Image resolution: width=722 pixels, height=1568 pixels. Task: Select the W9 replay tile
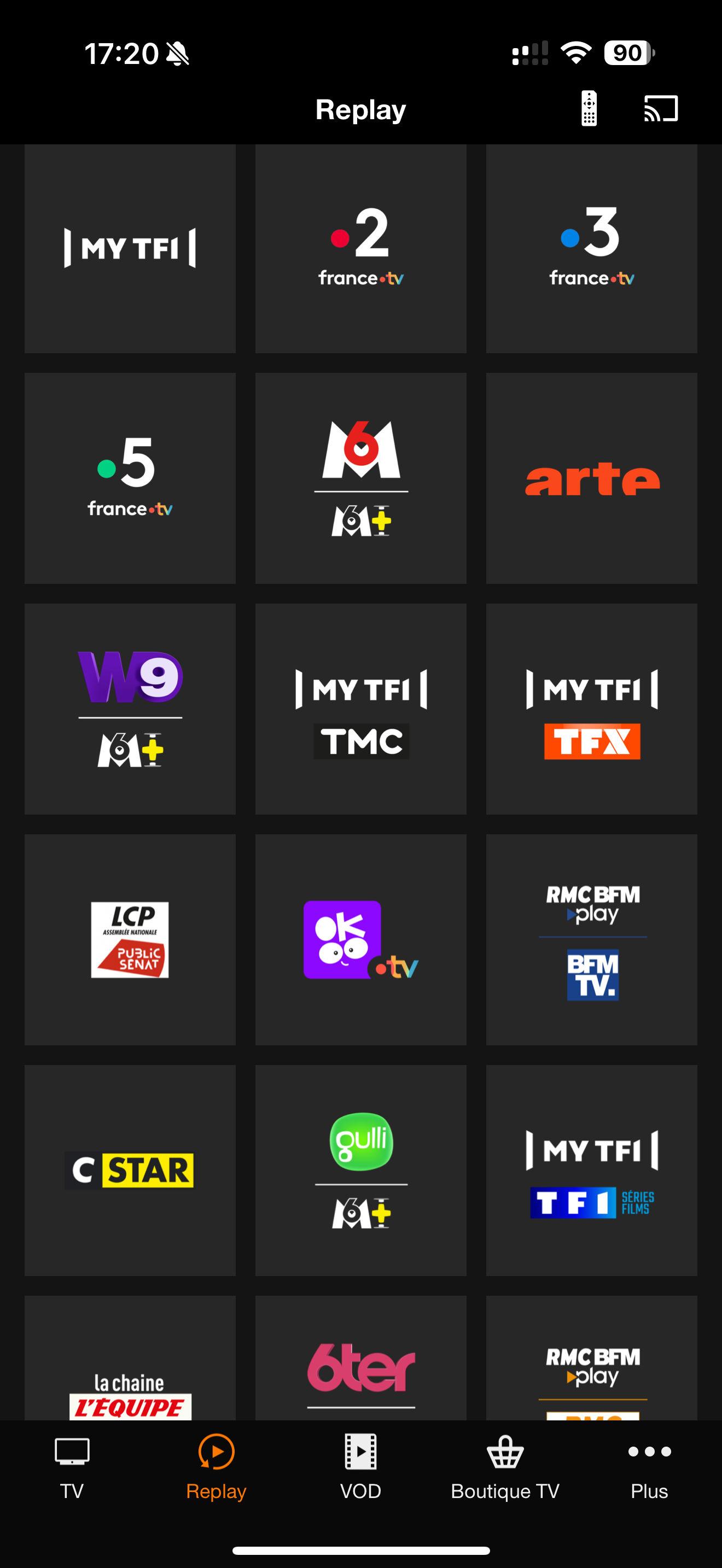(x=130, y=709)
